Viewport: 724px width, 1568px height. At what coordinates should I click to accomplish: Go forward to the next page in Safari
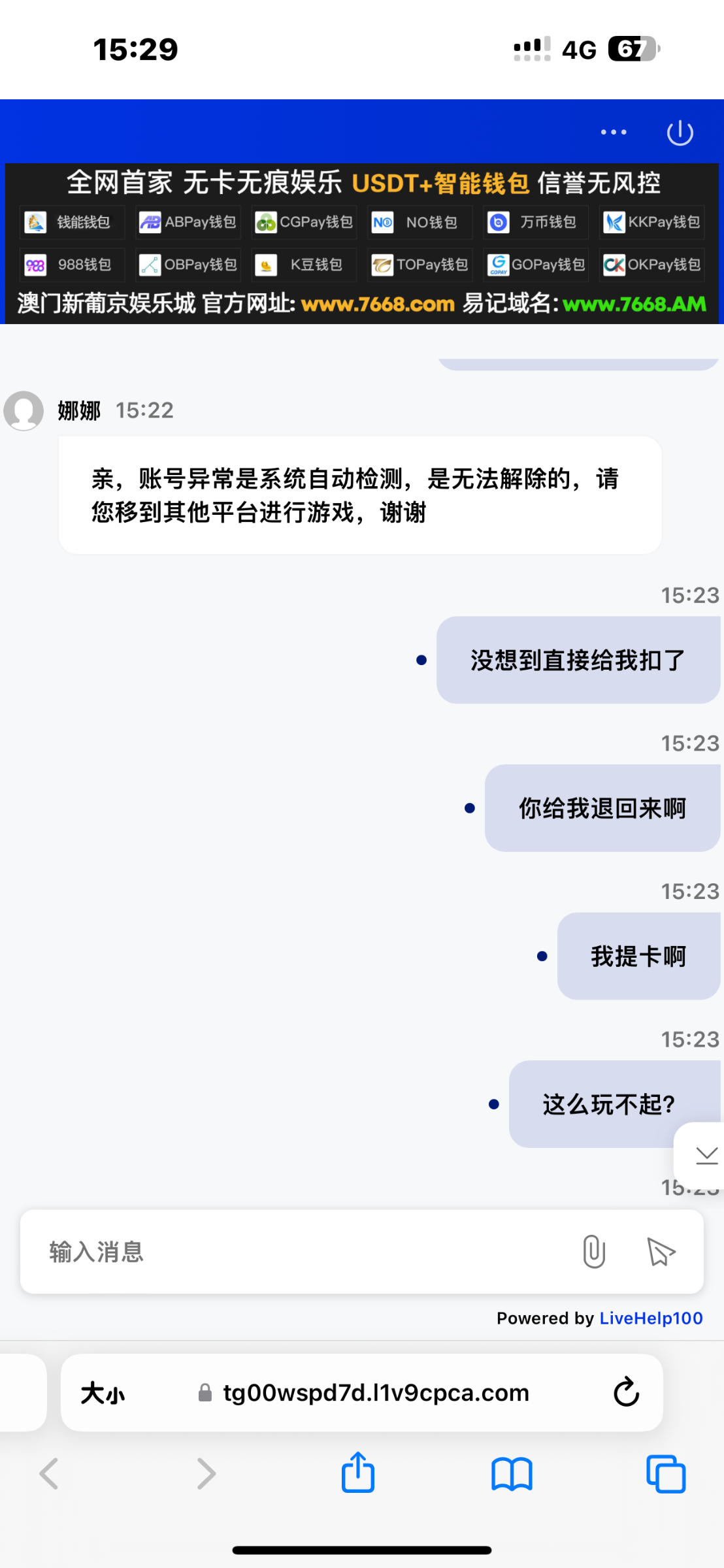pos(206,1474)
